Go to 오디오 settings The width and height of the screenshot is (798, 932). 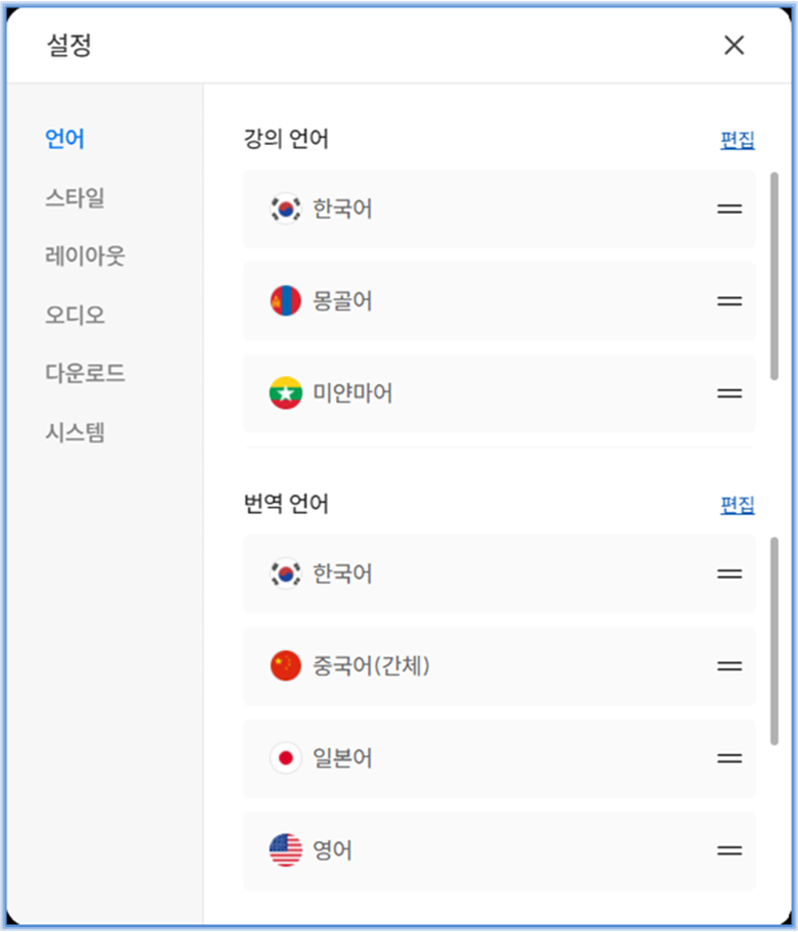[75, 315]
